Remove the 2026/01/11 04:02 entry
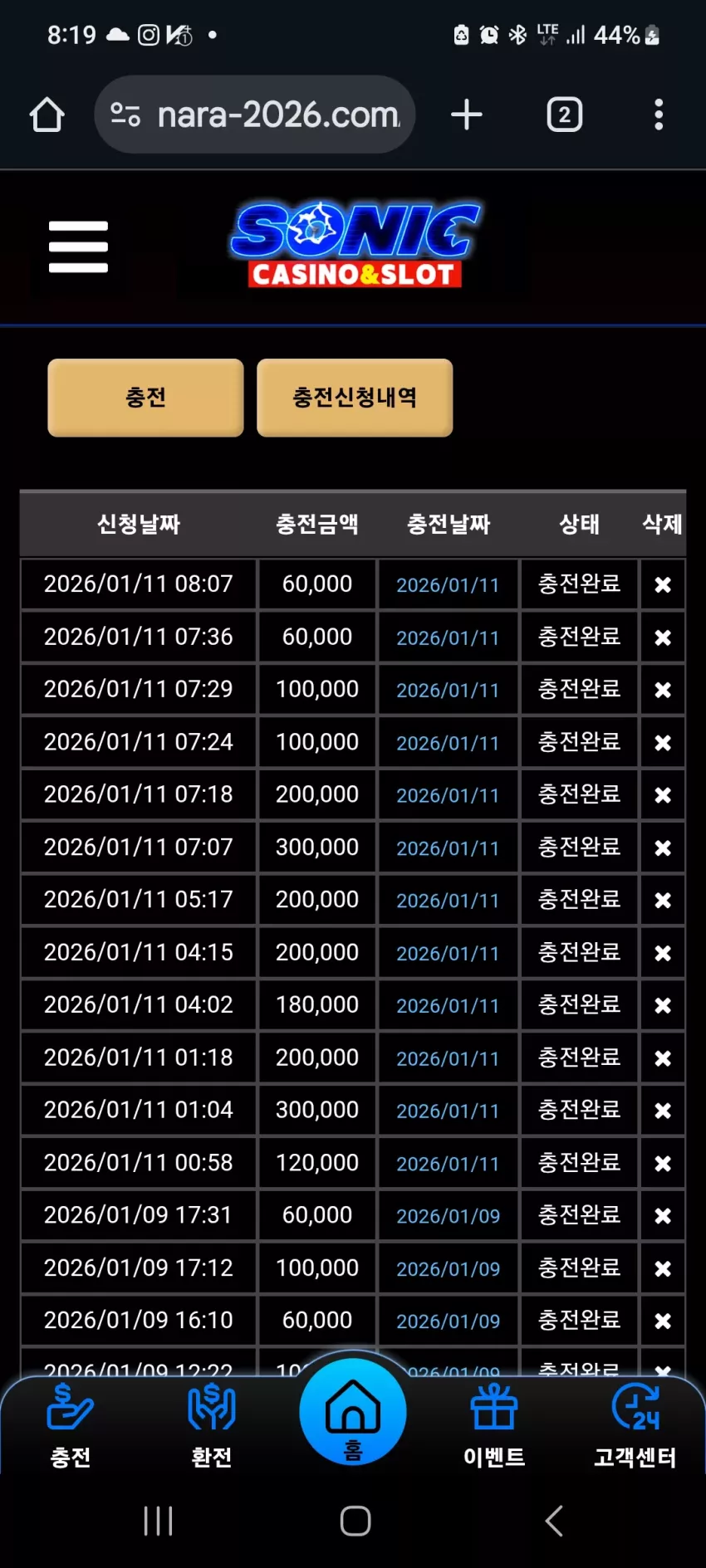 (663, 1005)
